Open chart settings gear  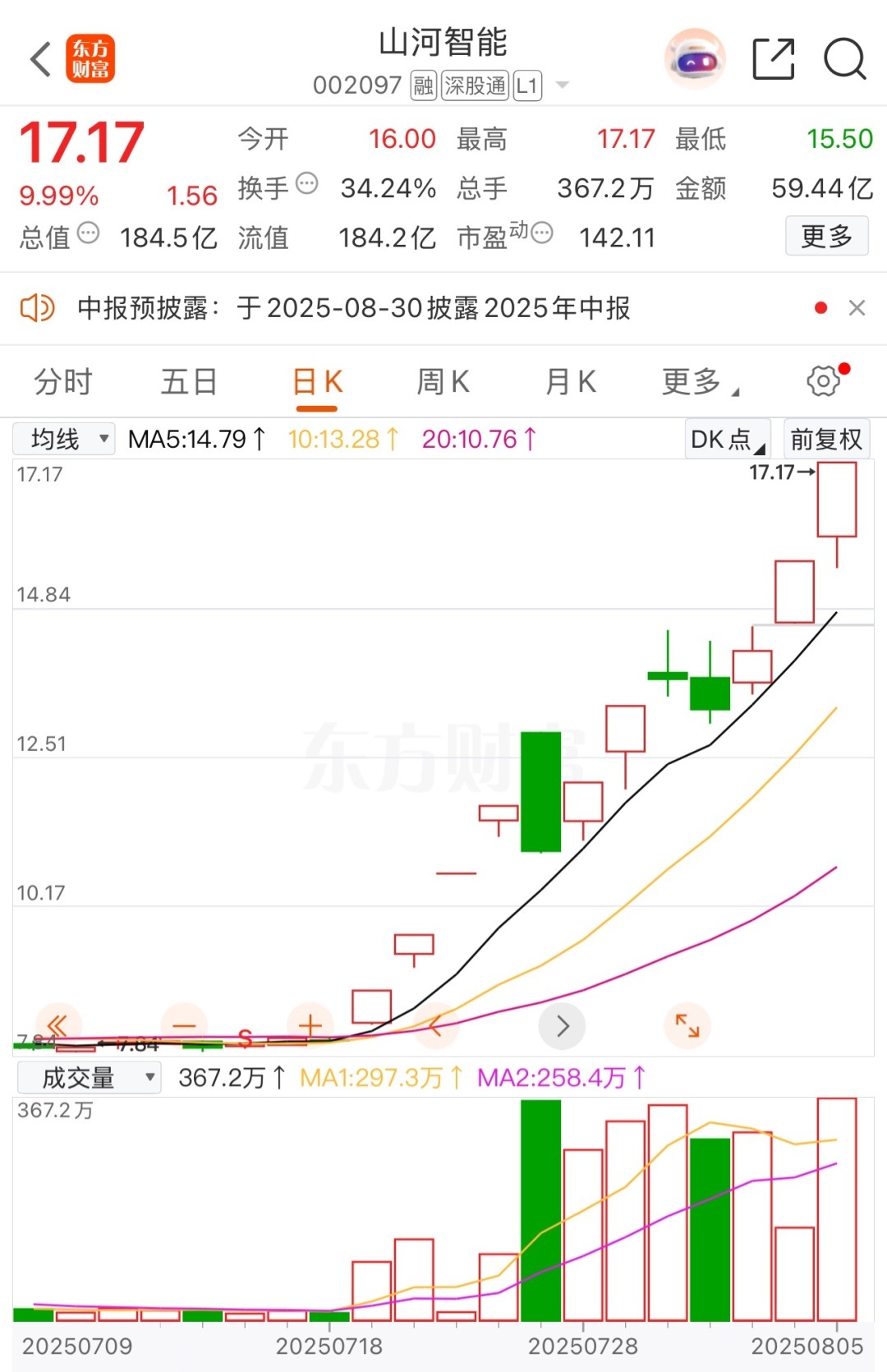tap(824, 380)
